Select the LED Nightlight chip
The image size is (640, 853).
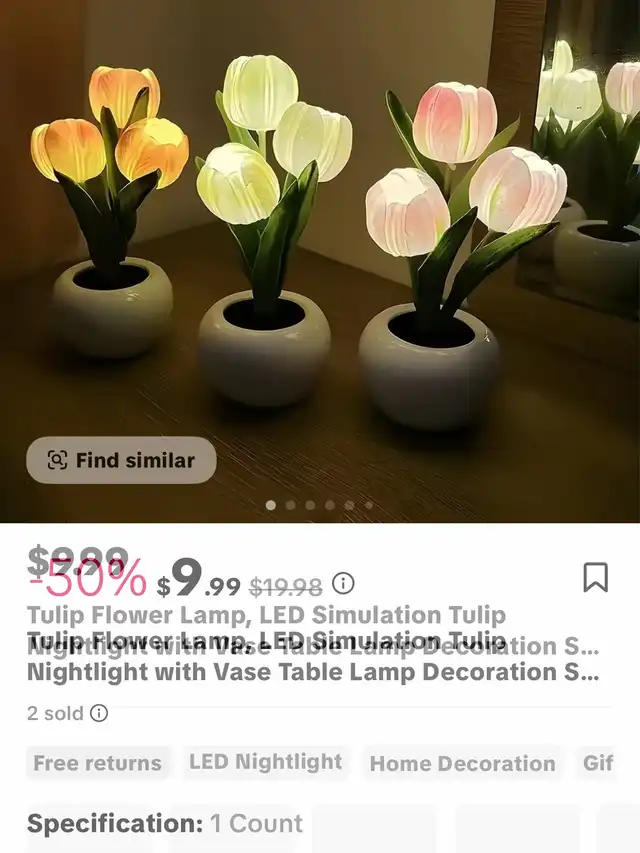click(x=265, y=762)
